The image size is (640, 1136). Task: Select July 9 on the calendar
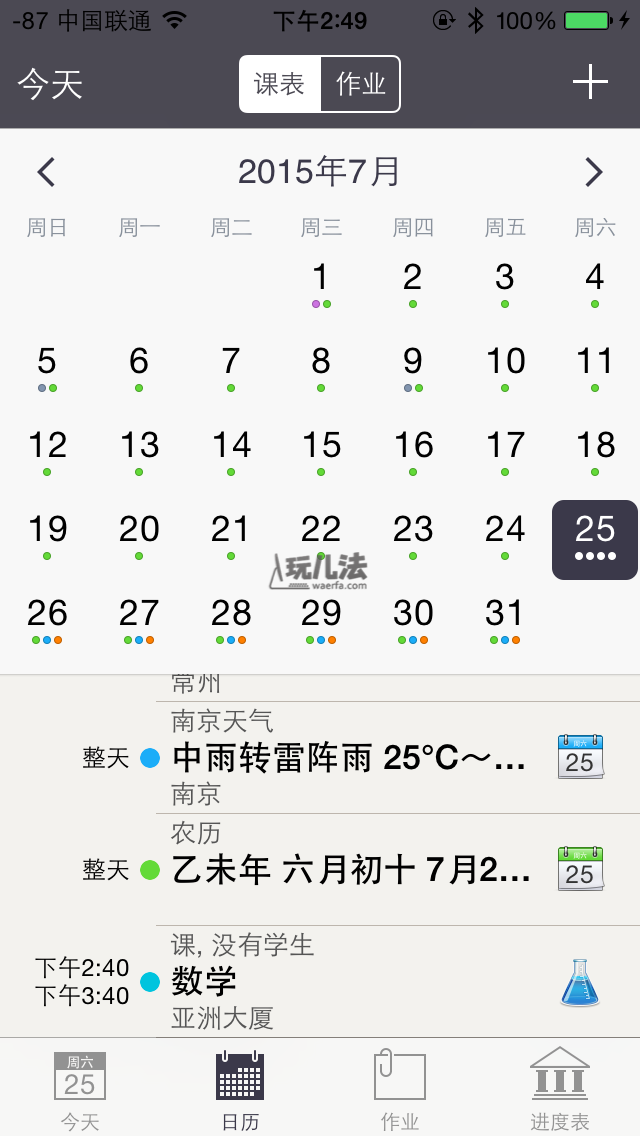(413, 366)
